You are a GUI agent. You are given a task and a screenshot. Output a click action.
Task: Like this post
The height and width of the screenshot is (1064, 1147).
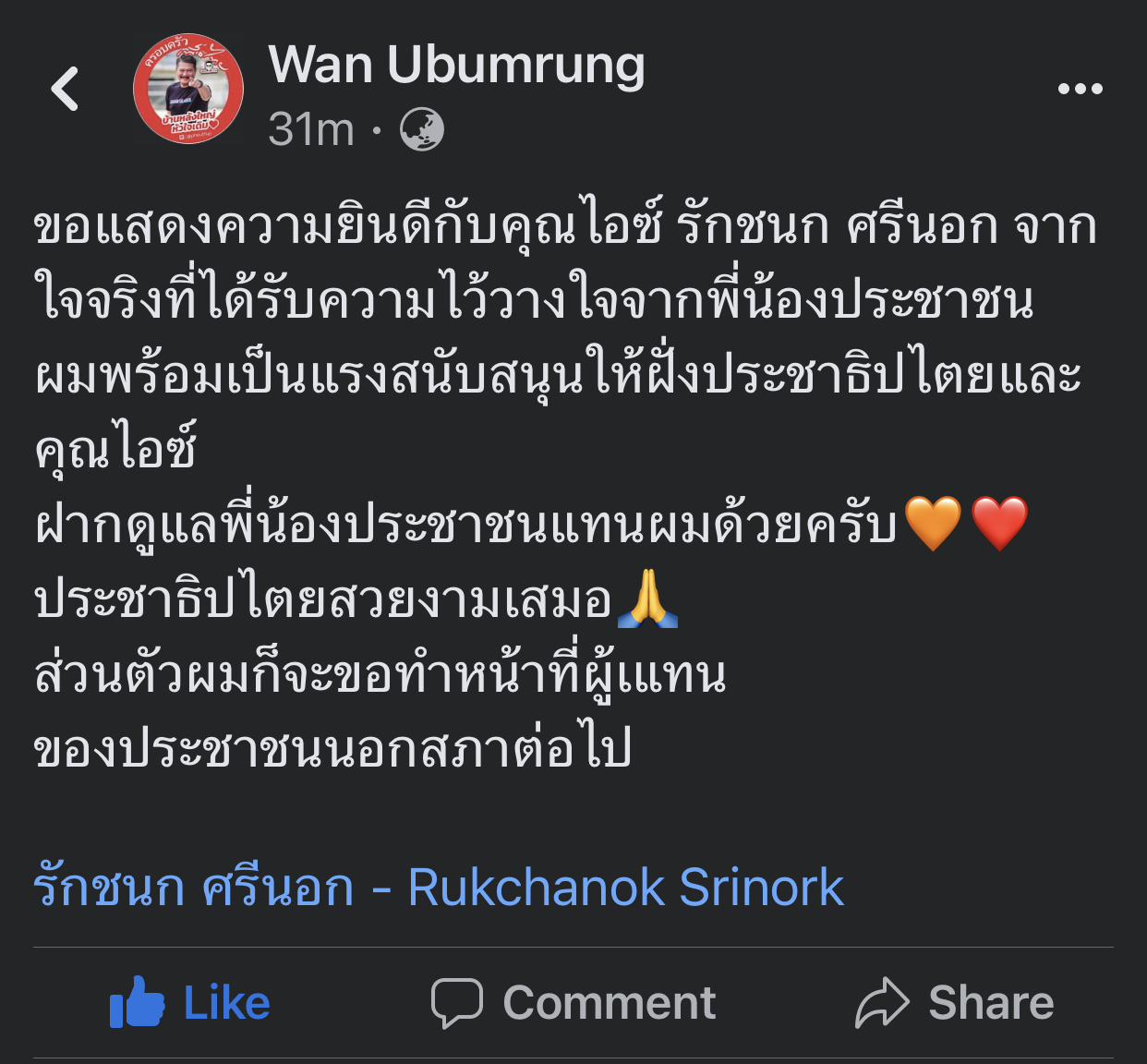tap(190, 1003)
